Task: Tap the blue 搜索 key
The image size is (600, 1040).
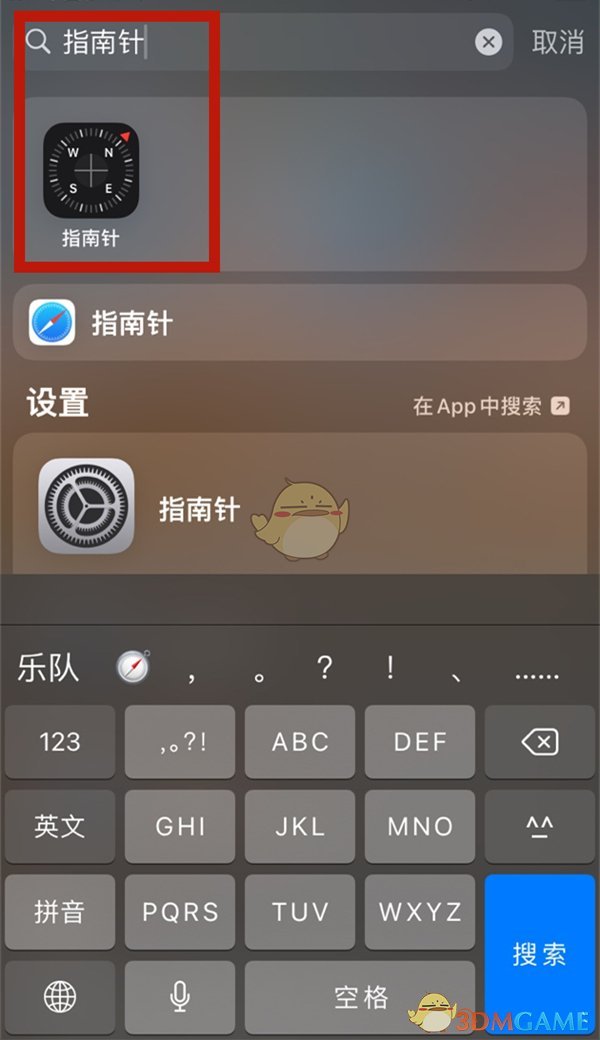Action: 539,953
